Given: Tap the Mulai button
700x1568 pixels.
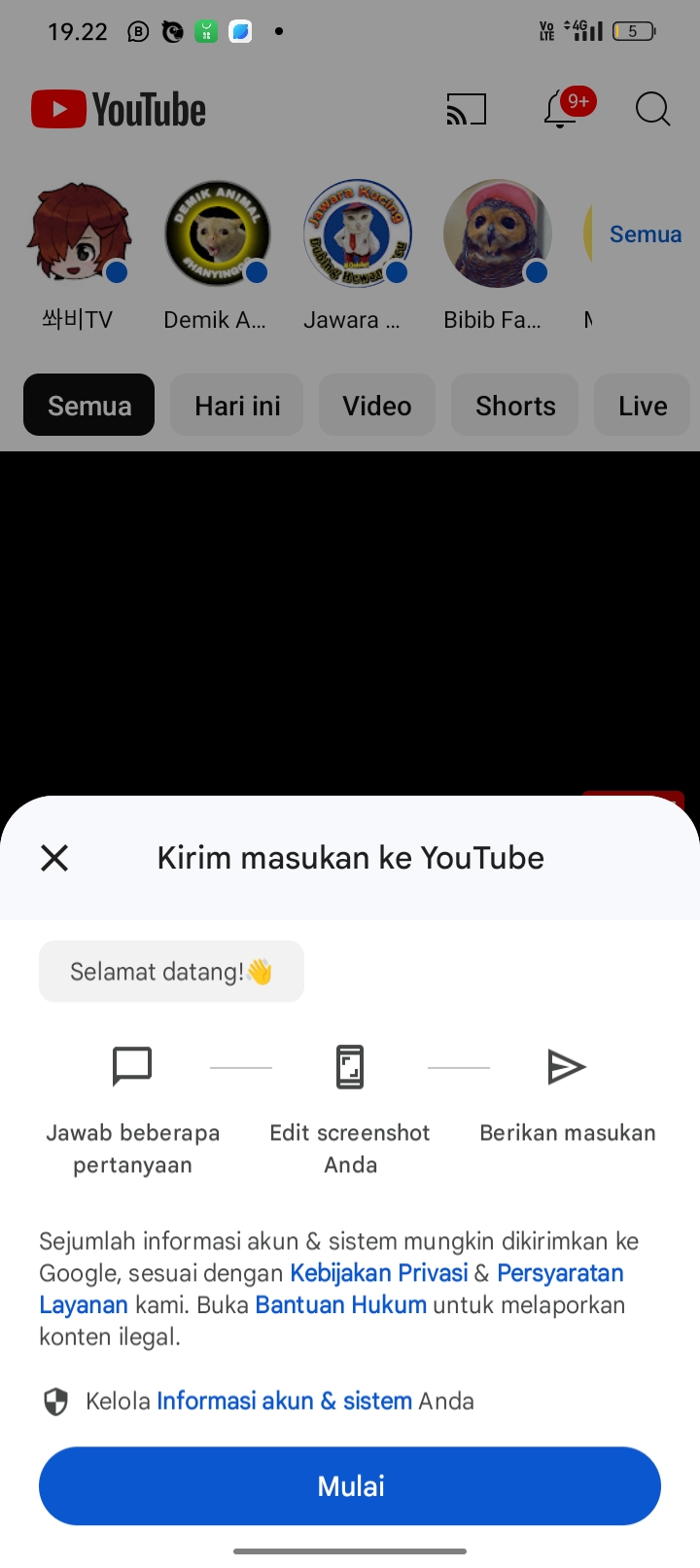Looking at the screenshot, I should tap(350, 1485).
